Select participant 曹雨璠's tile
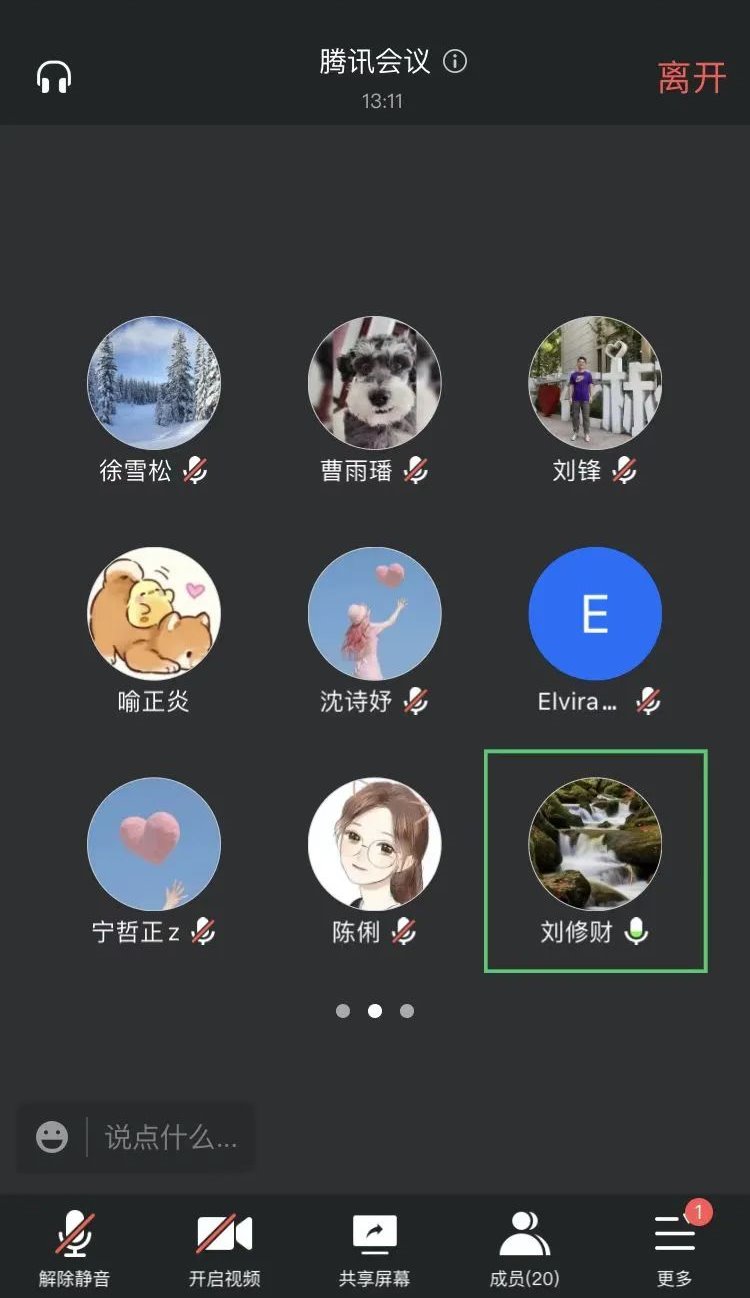The height and width of the screenshot is (1298, 750). click(374, 384)
